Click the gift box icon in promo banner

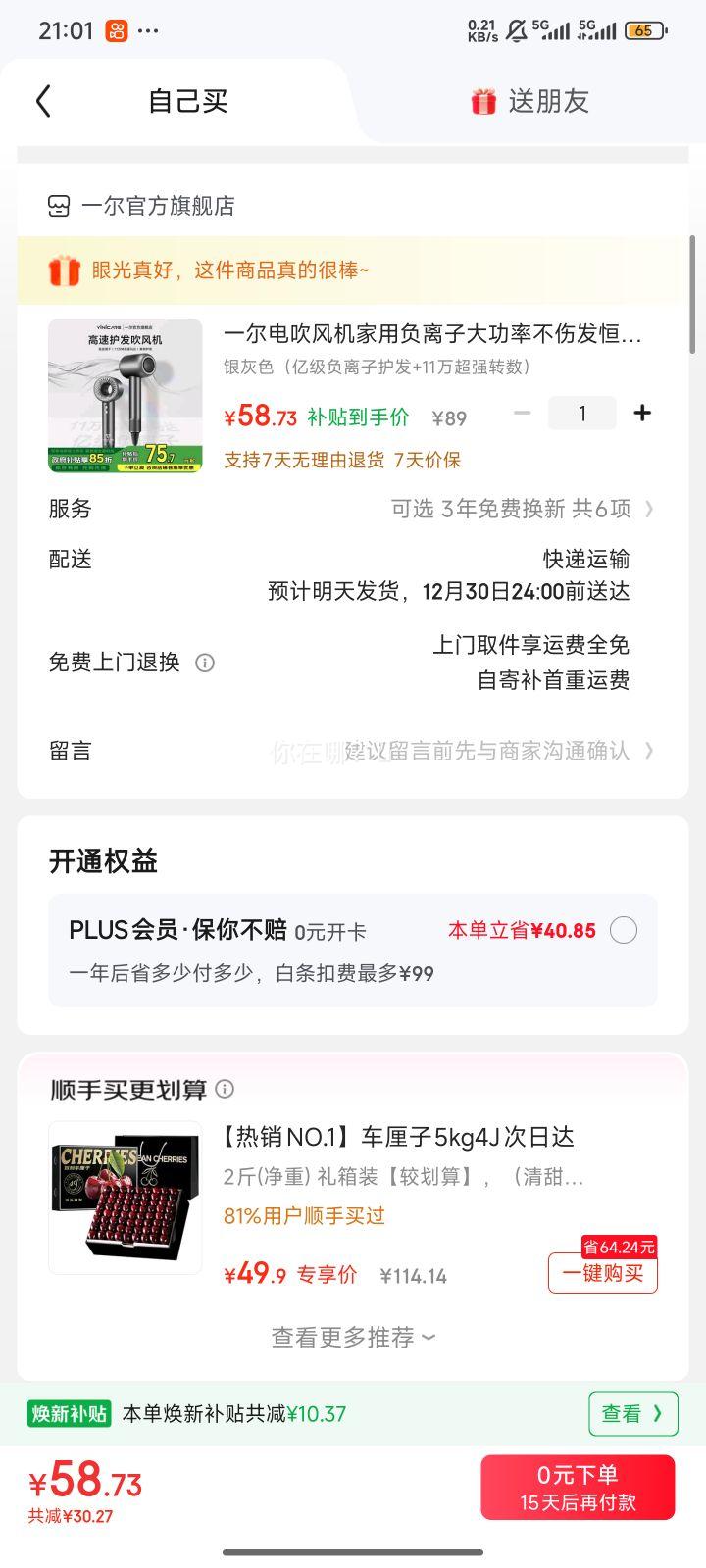coord(64,271)
